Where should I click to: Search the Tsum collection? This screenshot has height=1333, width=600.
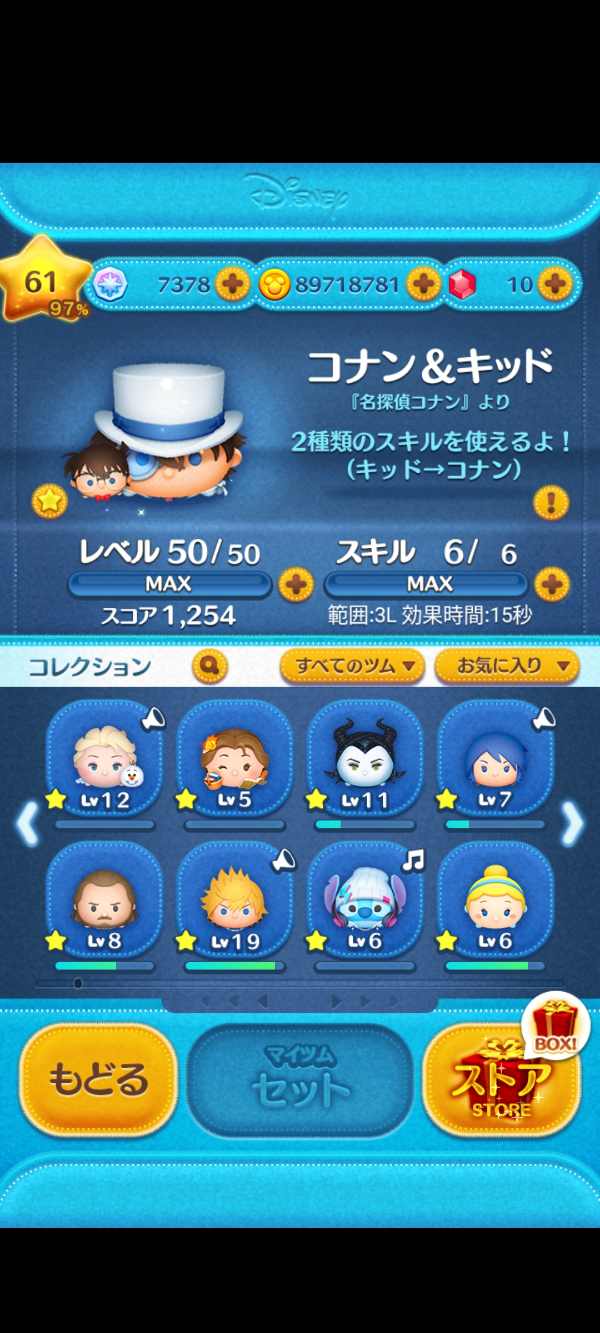pos(209,664)
